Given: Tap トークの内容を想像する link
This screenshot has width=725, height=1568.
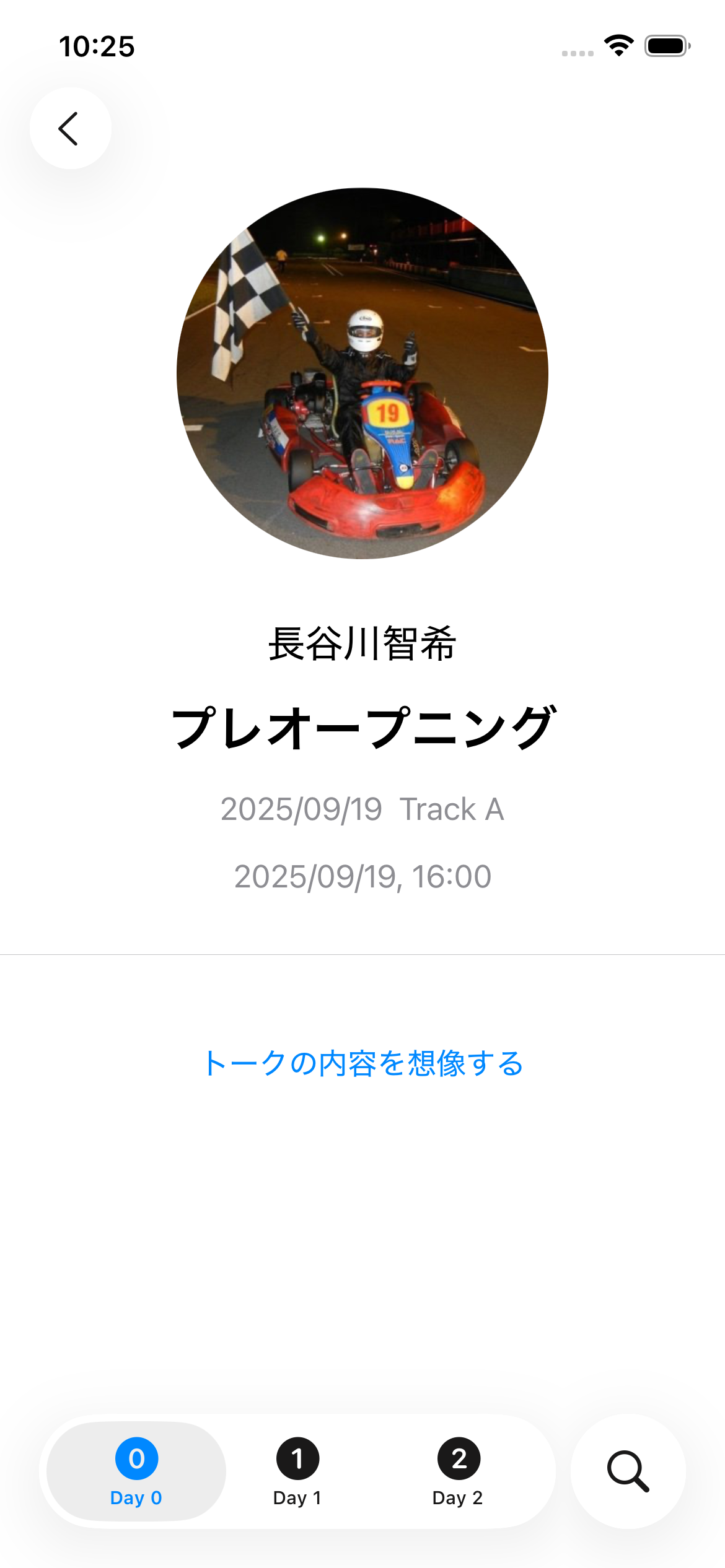Looking at the screenshot, I should point(363,1063).
